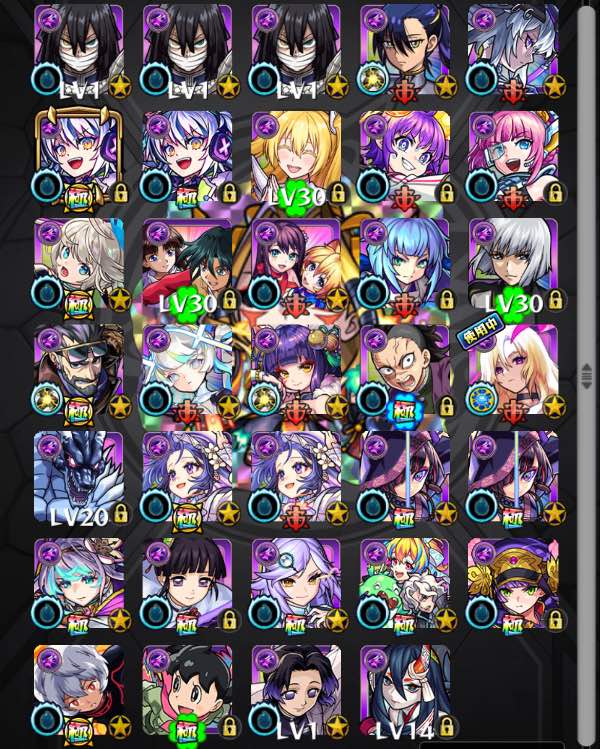Select the light blue-haired character with down arrow
Screen dimensions: 600x749
(x=404, y=264)
